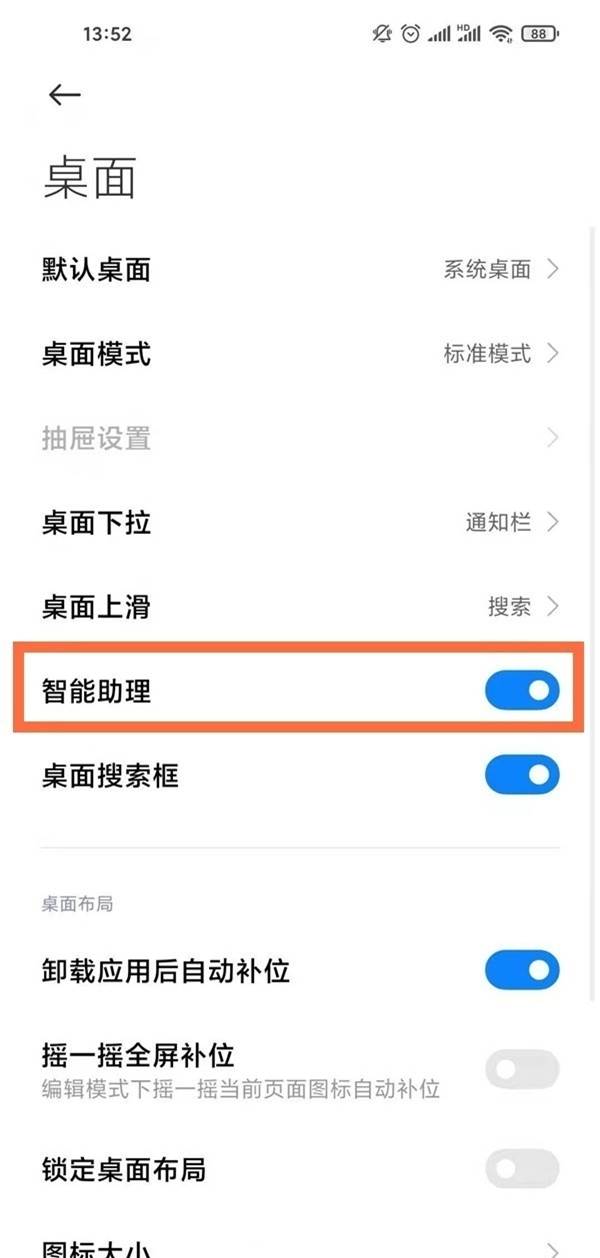The width and height of the screenshot is (600, 1258).
Task: Open the 图标大小 setting
Action: 300,1245
